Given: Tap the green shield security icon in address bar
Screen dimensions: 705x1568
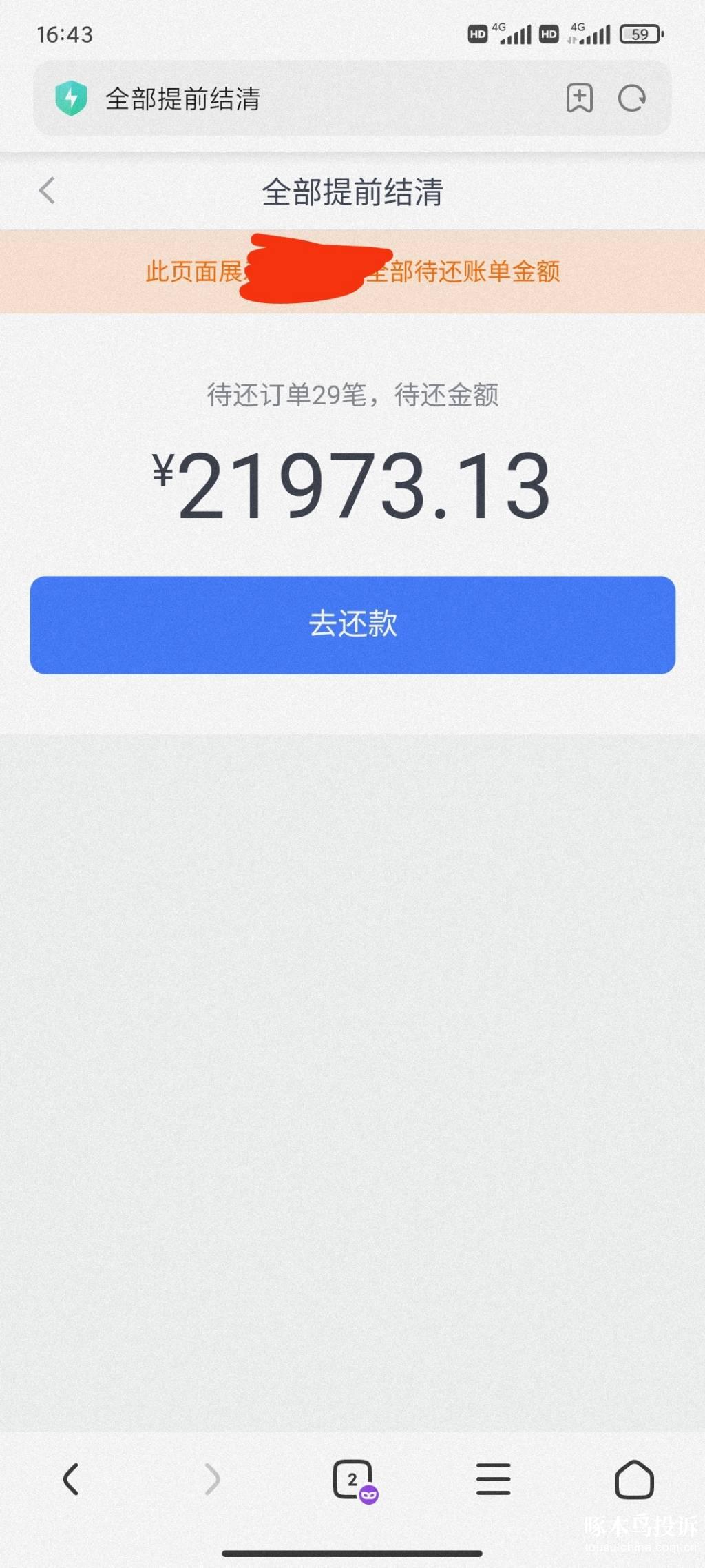Looking at the screenshot, I should (72, 99).
